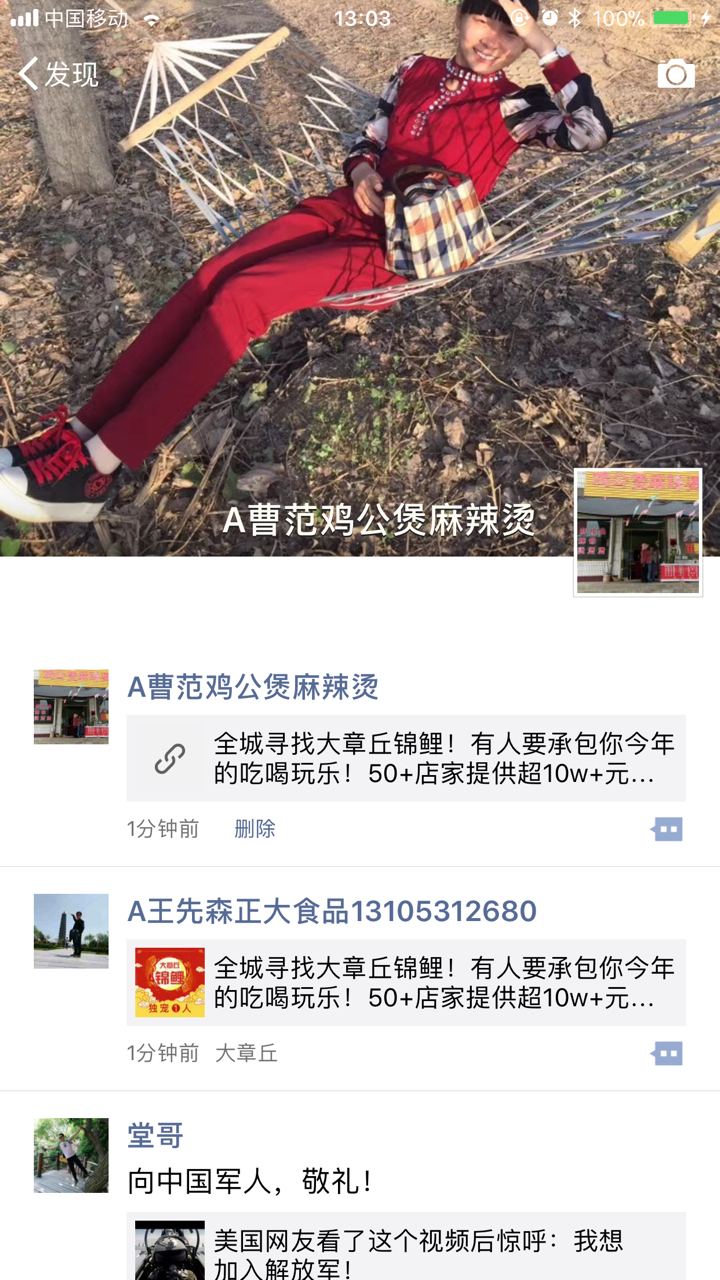The height and width of the screenshot is (1280, 720).
Task: Tap A王先森正大食品's avatar
Action: [x=71, y=930]
